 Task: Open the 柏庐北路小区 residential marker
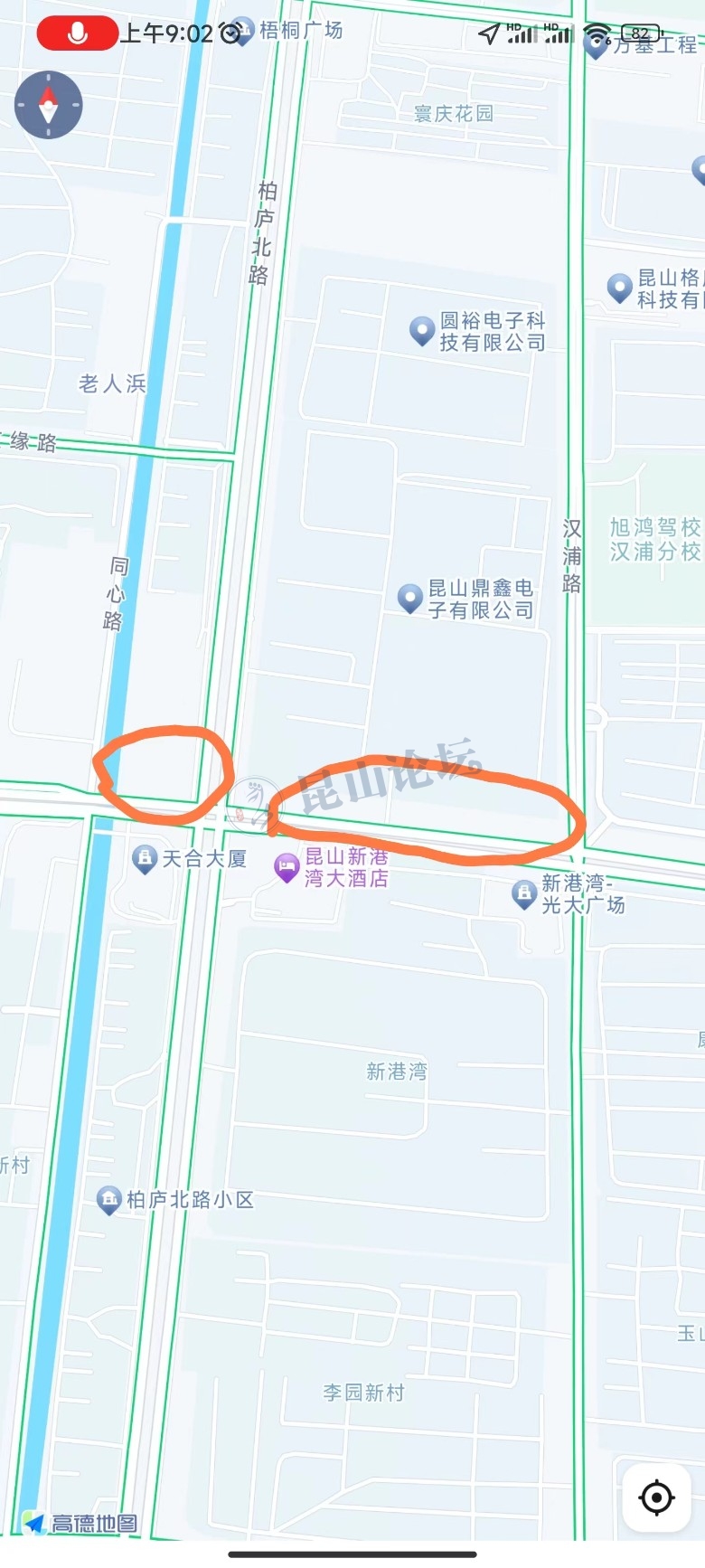pyautogui.click(x=109, y=1199)
